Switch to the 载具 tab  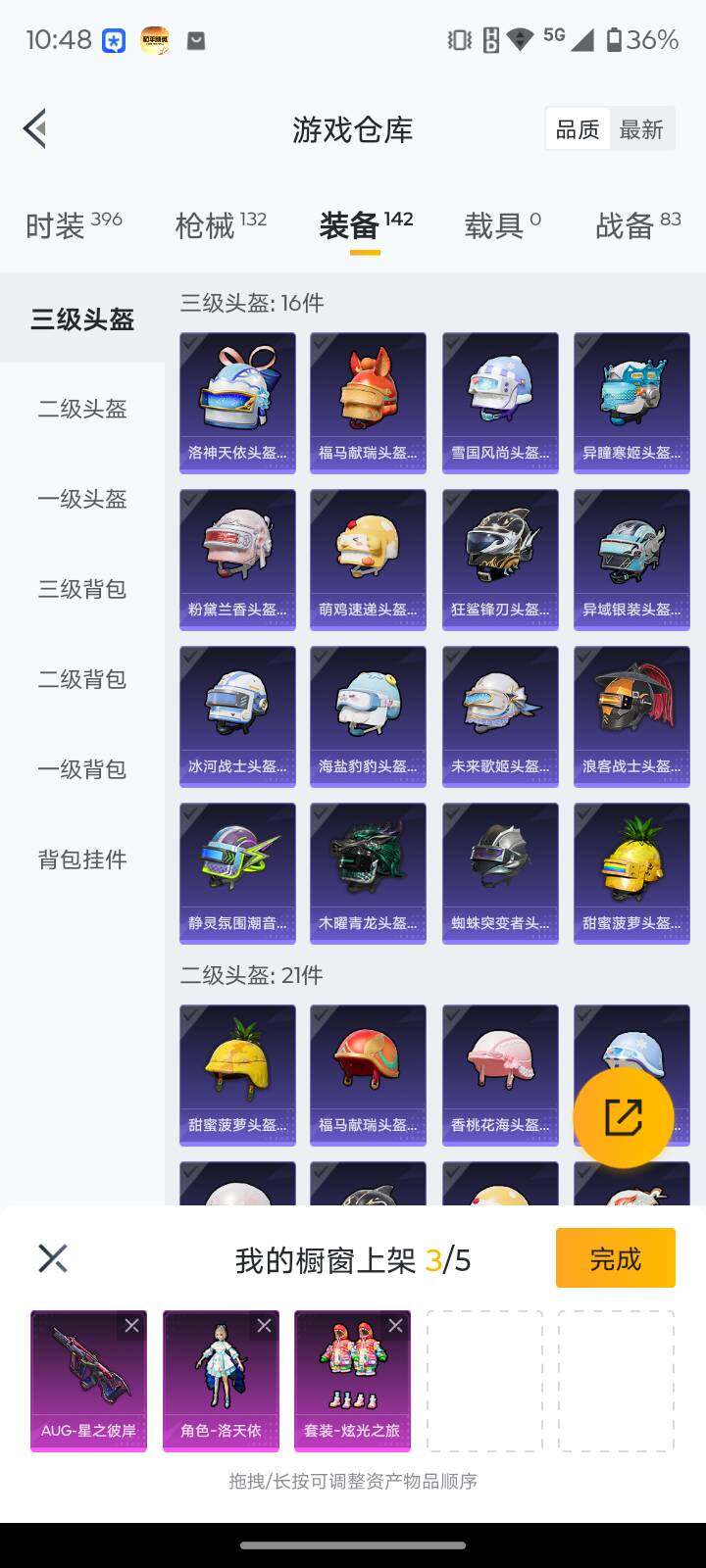(x=490, y=224)
